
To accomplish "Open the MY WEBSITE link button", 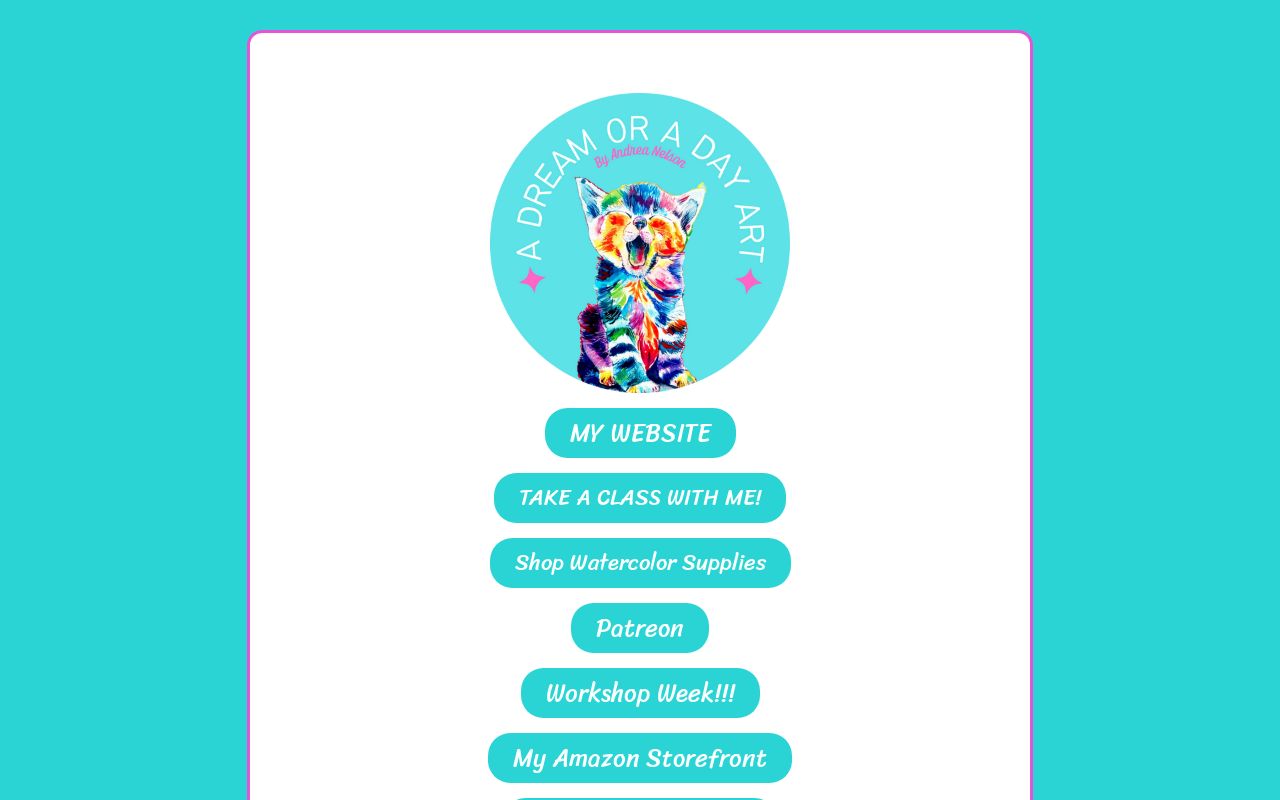I will point(640,433).
